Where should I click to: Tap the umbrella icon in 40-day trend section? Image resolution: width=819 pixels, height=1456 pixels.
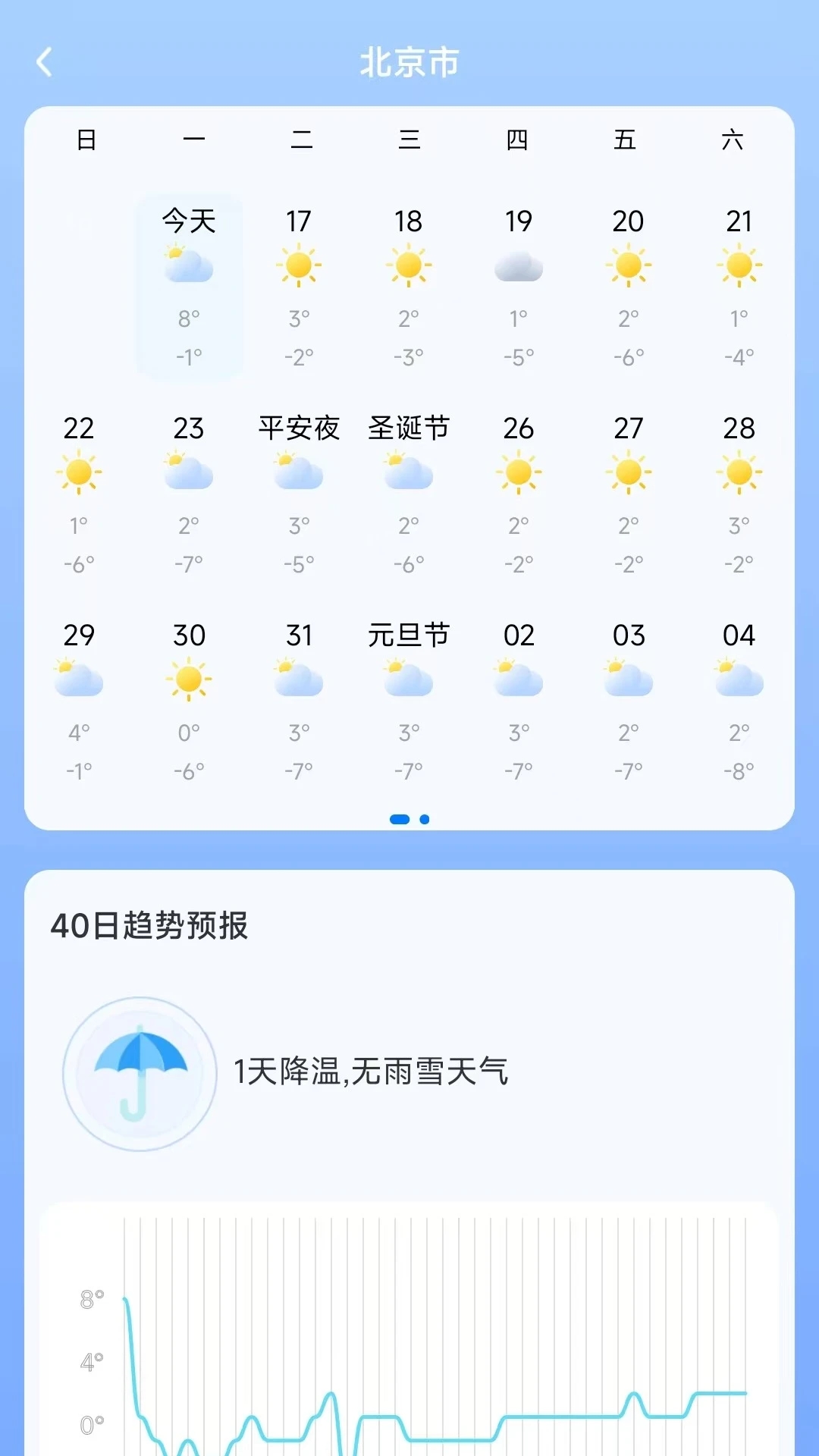(140, 1071)
